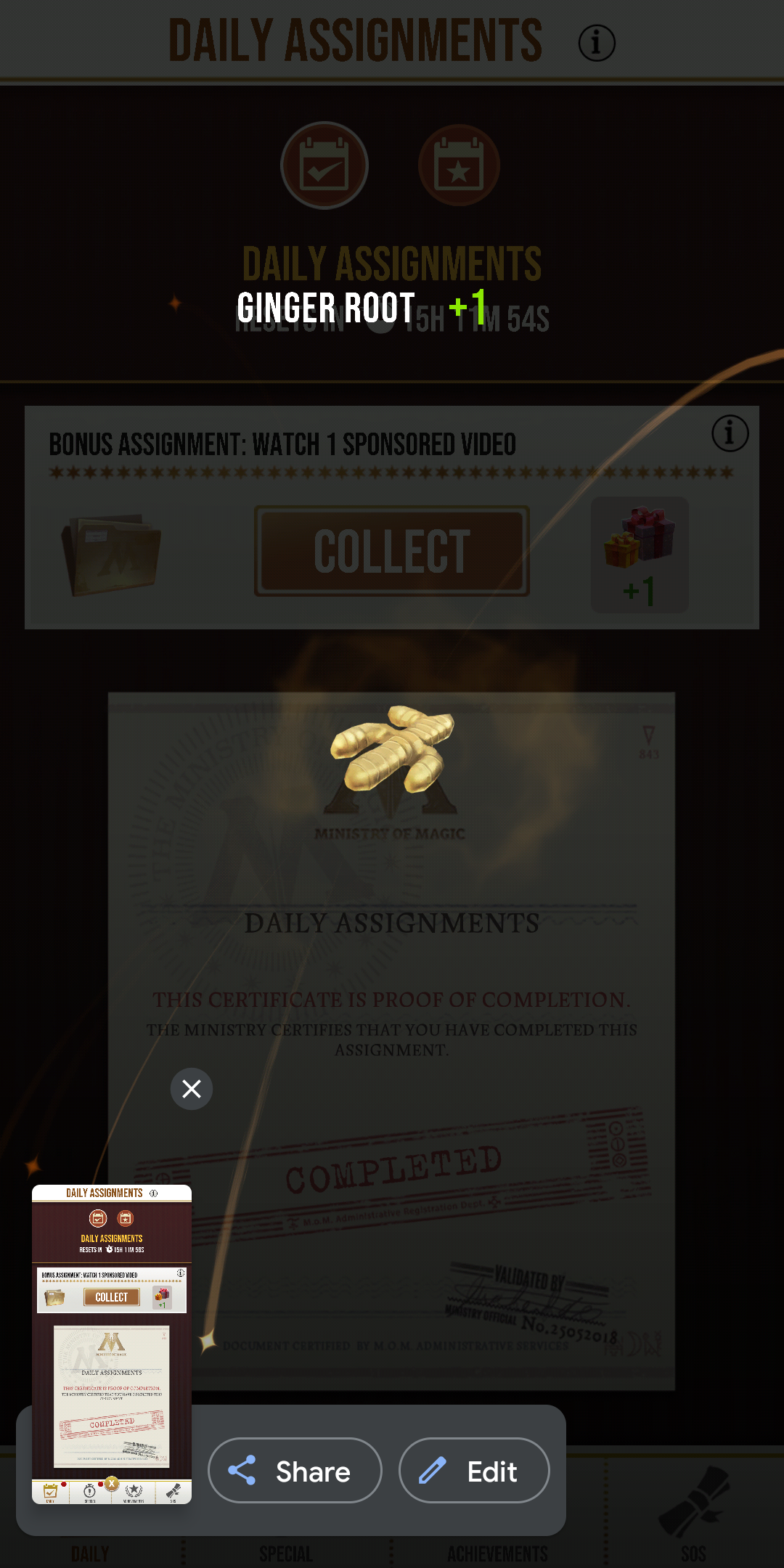Share the captured screenshot
The image size is (784, 1568).
click(294, 1471)
